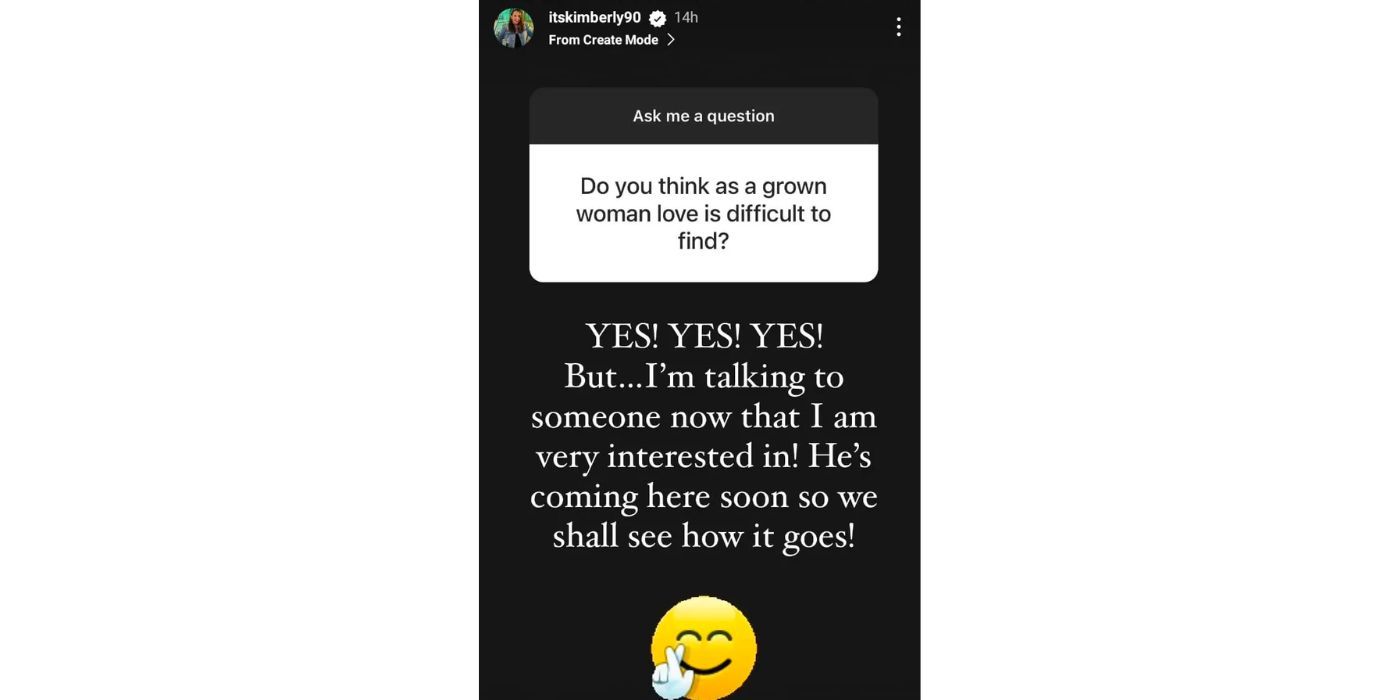The image size is (1400, 700).
Task: Tap the itskimberly90 username
Action: point(594,17)
